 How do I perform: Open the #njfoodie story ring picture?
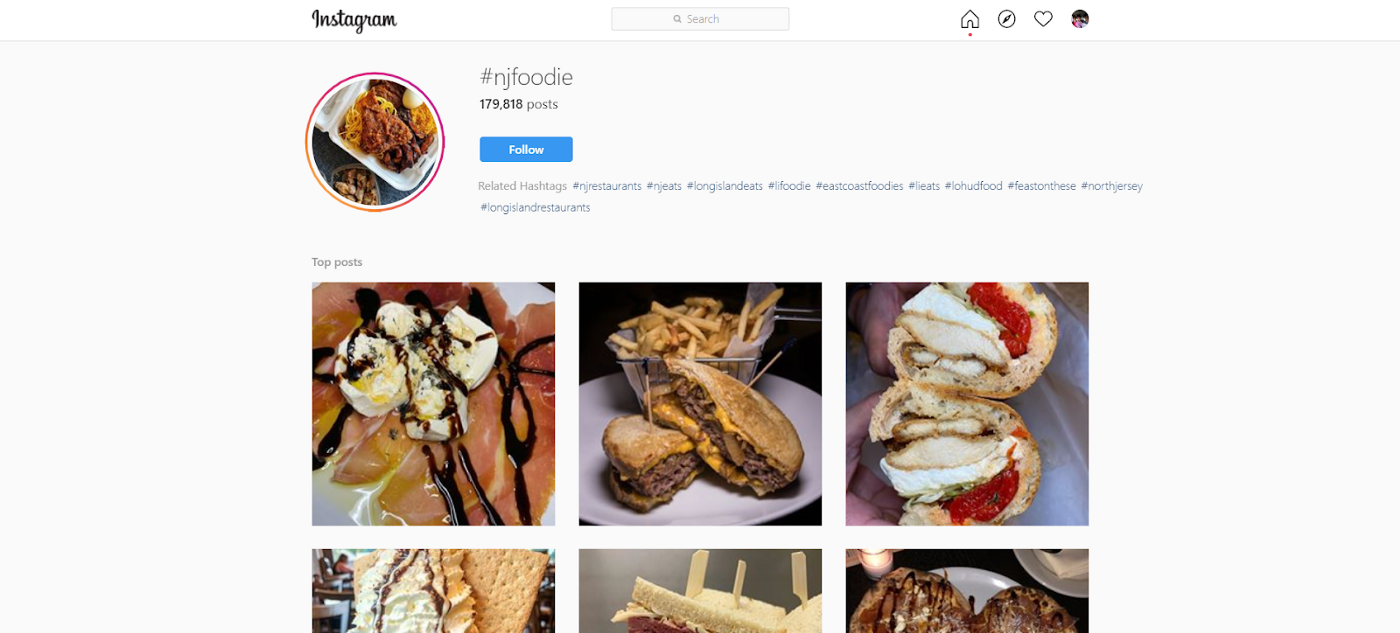coord(375,142)
